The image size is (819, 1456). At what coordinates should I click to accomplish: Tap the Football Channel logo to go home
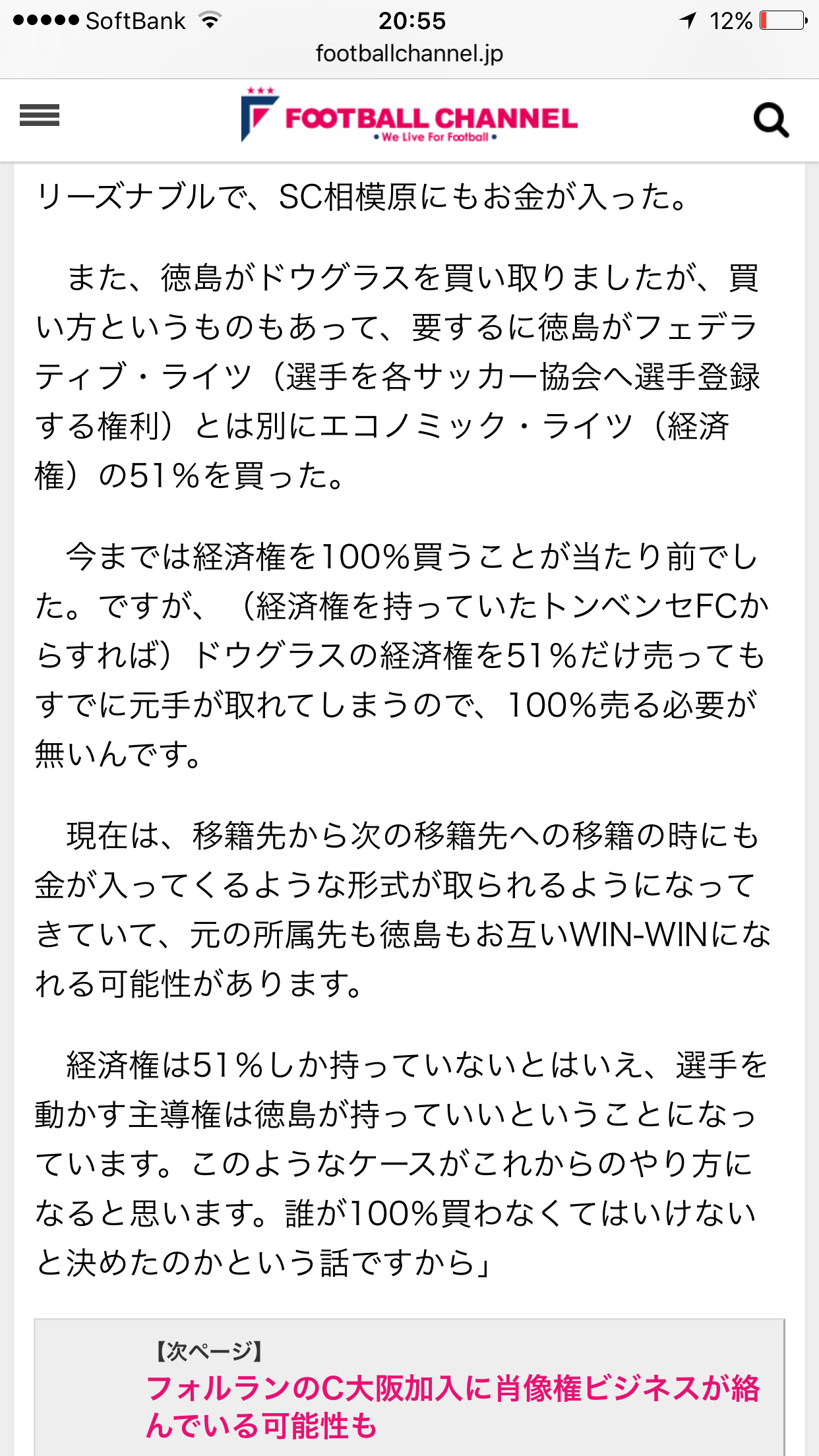tap(409, 117)
